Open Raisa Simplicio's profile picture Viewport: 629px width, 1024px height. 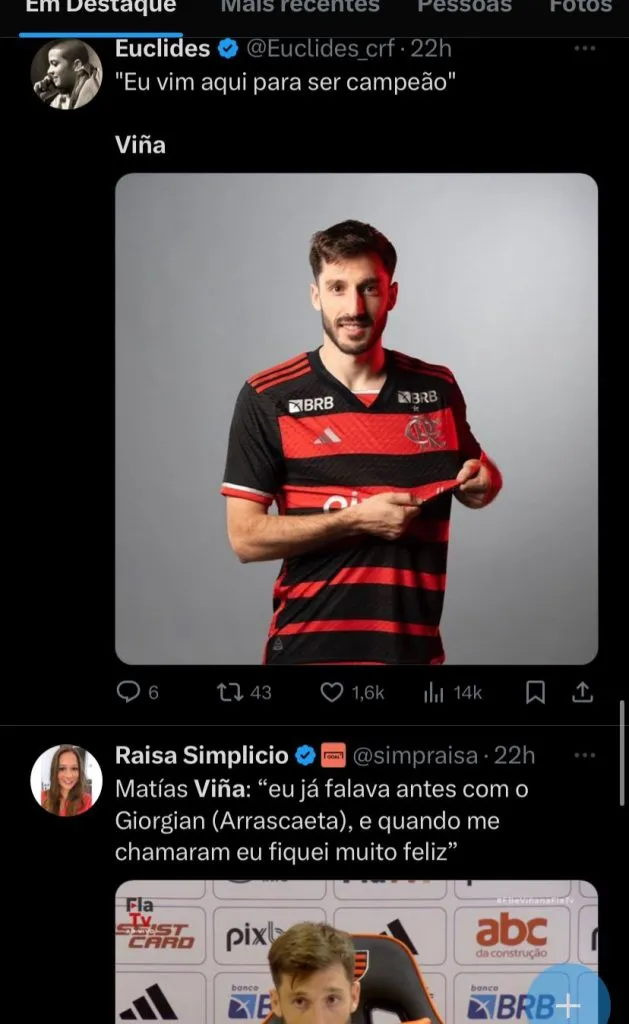[66, 780]
